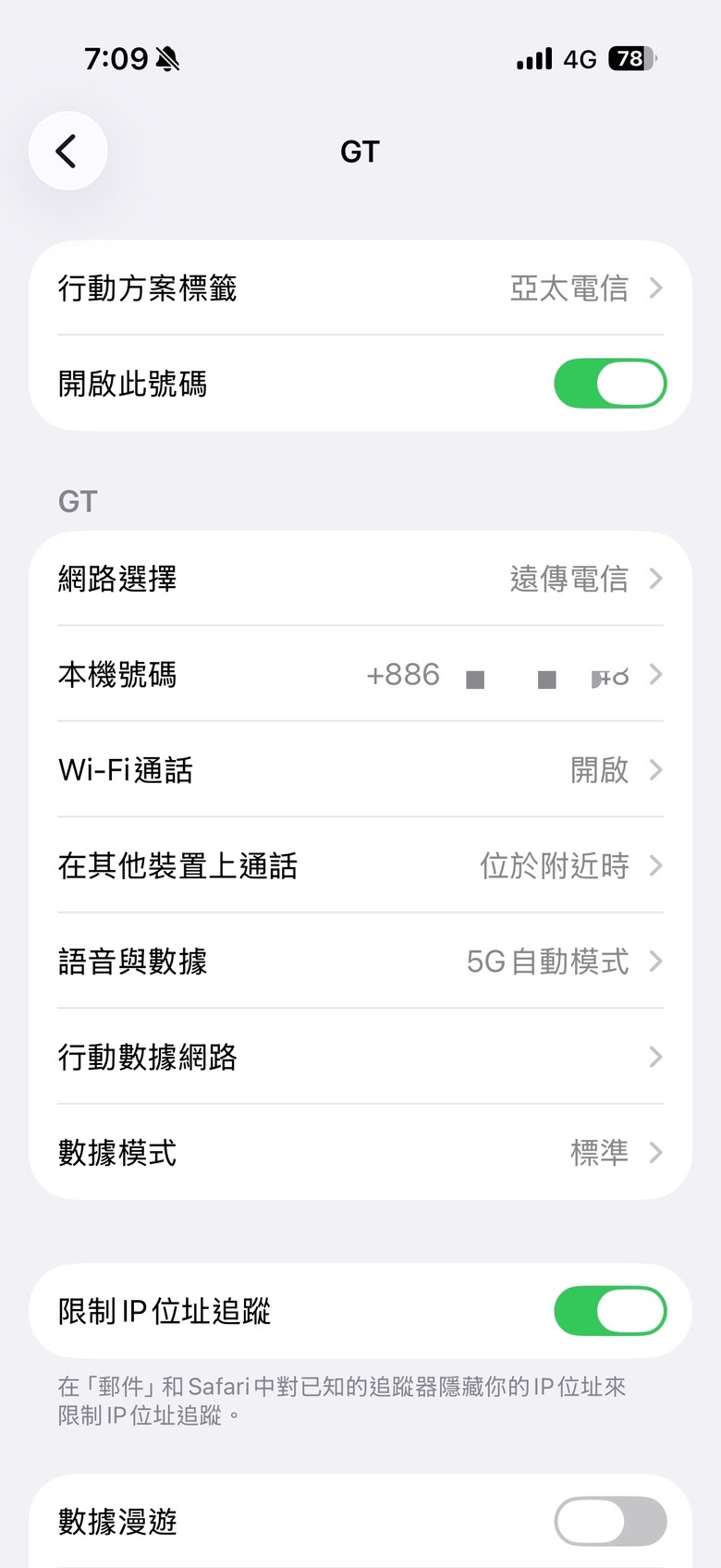Screen dimensions: 721x1568
Task: Disable 限制 IP 位址追蹤 switch
Action: [x=609, y=1311]
